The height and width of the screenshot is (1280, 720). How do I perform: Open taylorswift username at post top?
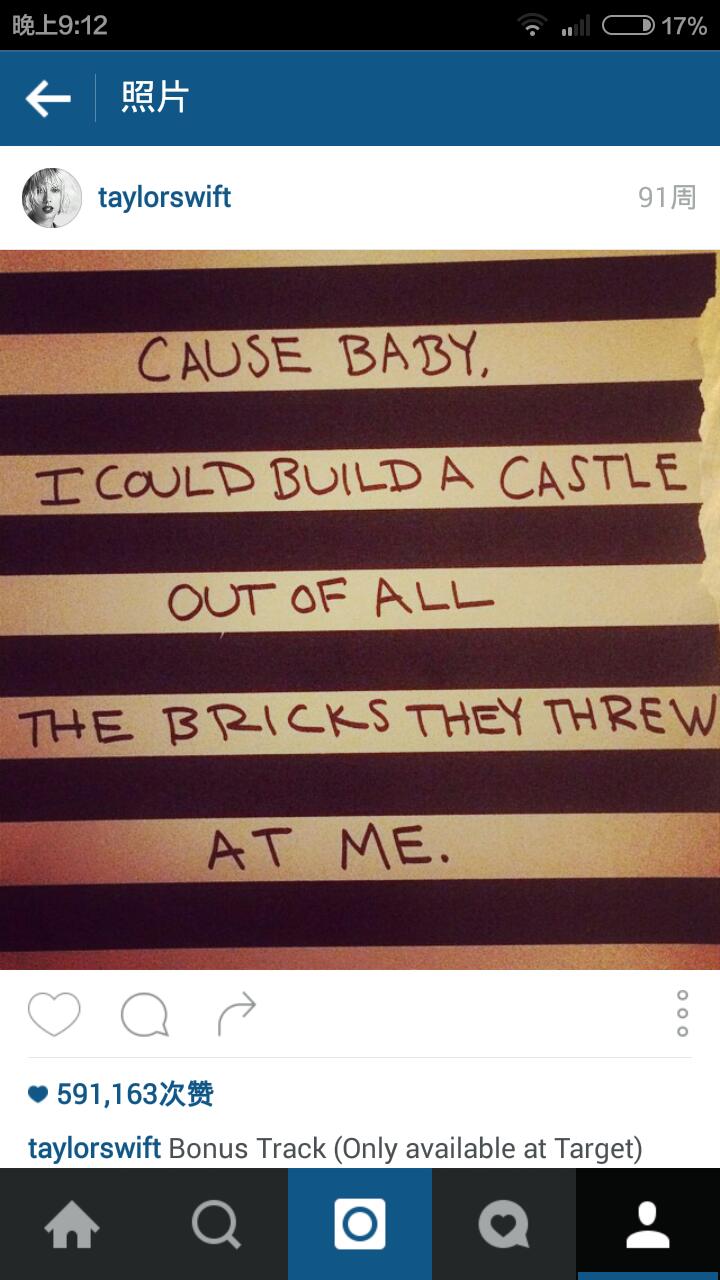pyautogui.click(x=164, y=197)
